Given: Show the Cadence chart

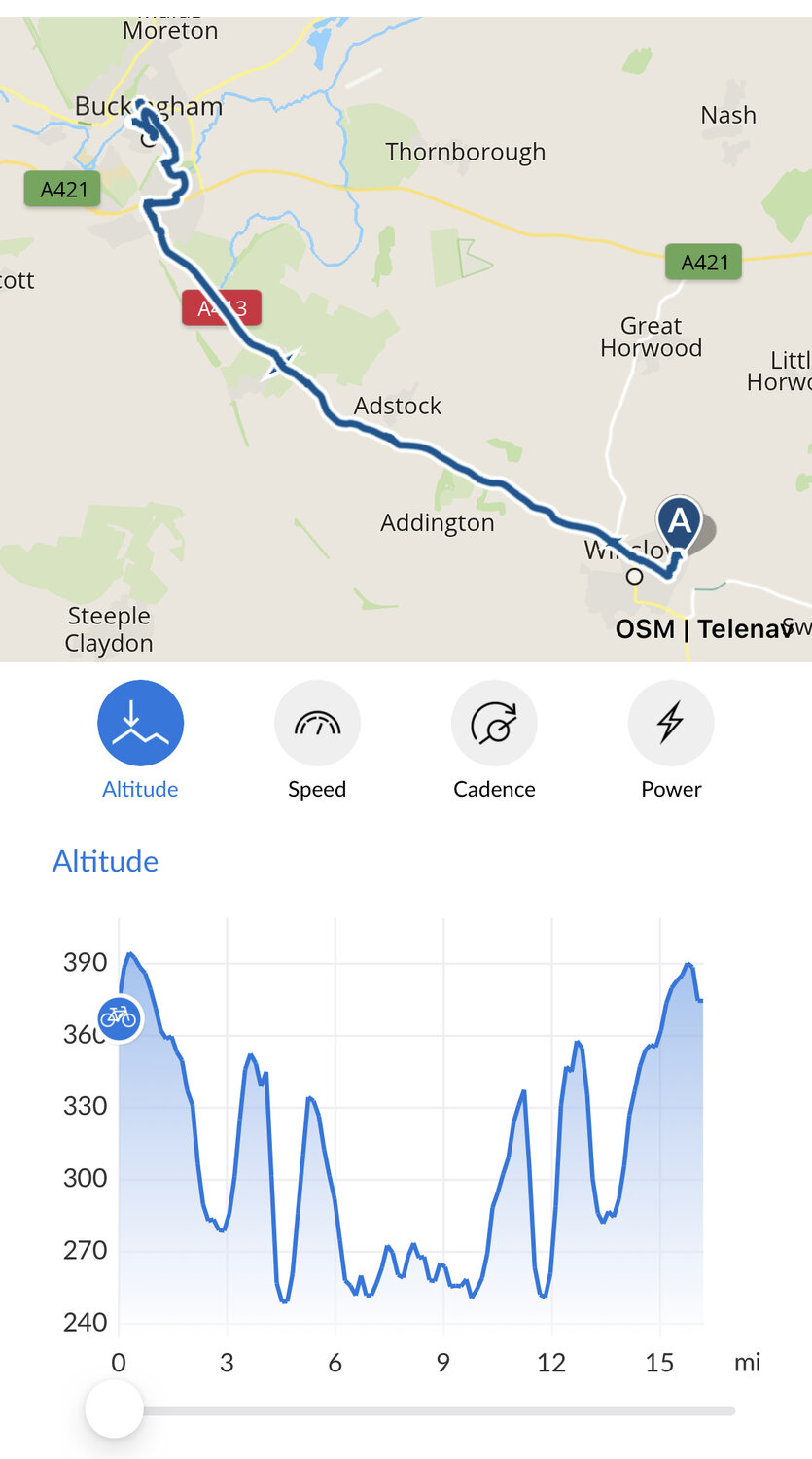Looking at the screenshot, I should click(x=494, y=723).
